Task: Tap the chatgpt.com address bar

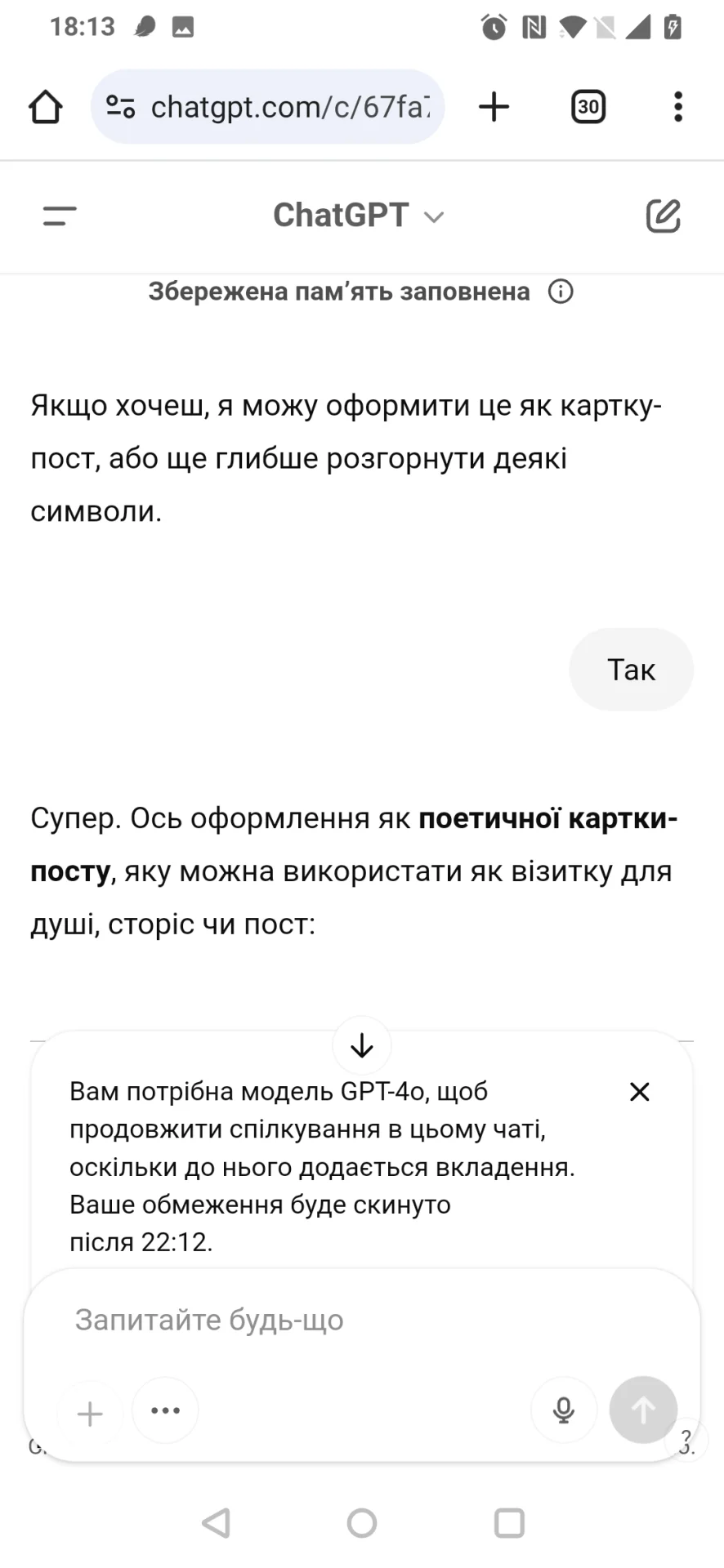Action: click(x=268, y=107)
